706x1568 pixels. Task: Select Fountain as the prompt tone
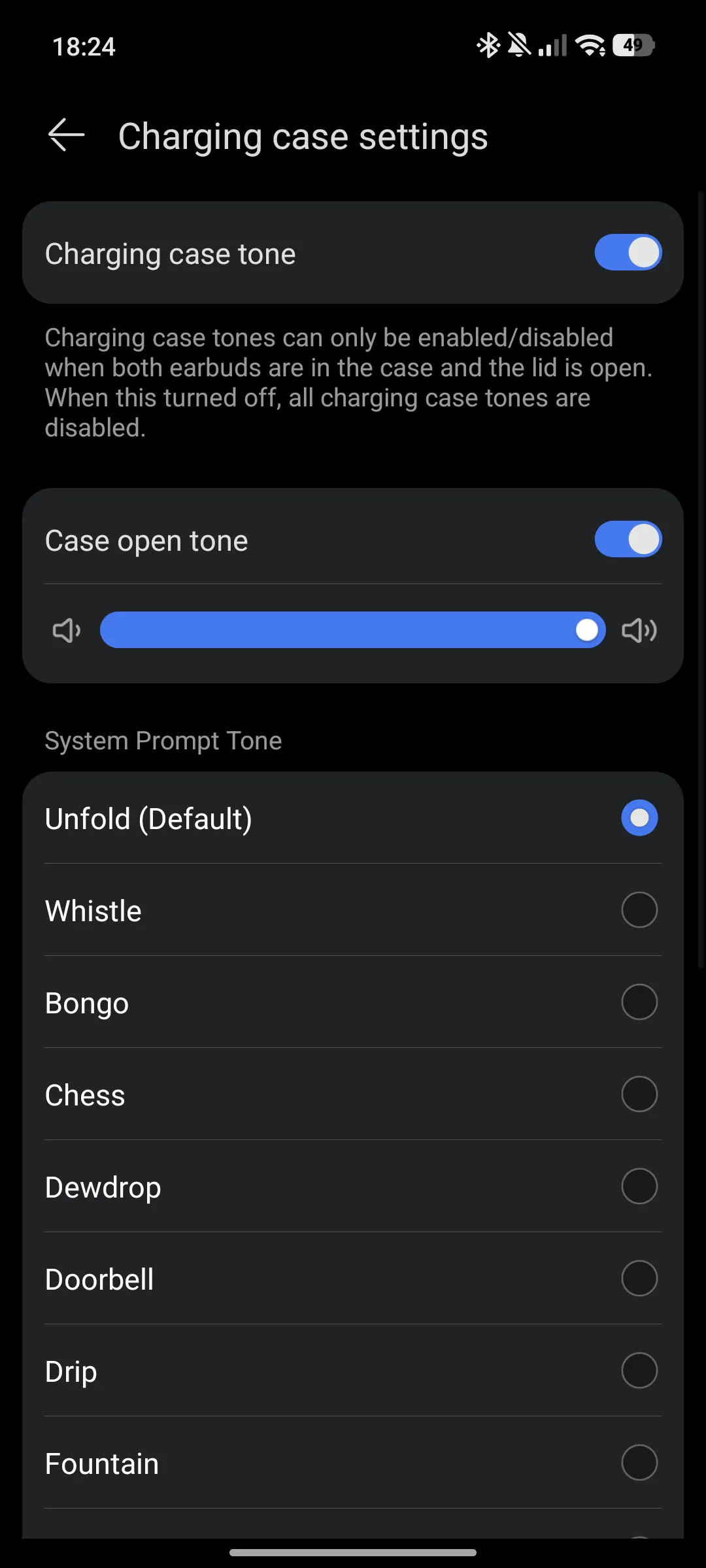coord(639,1463)
